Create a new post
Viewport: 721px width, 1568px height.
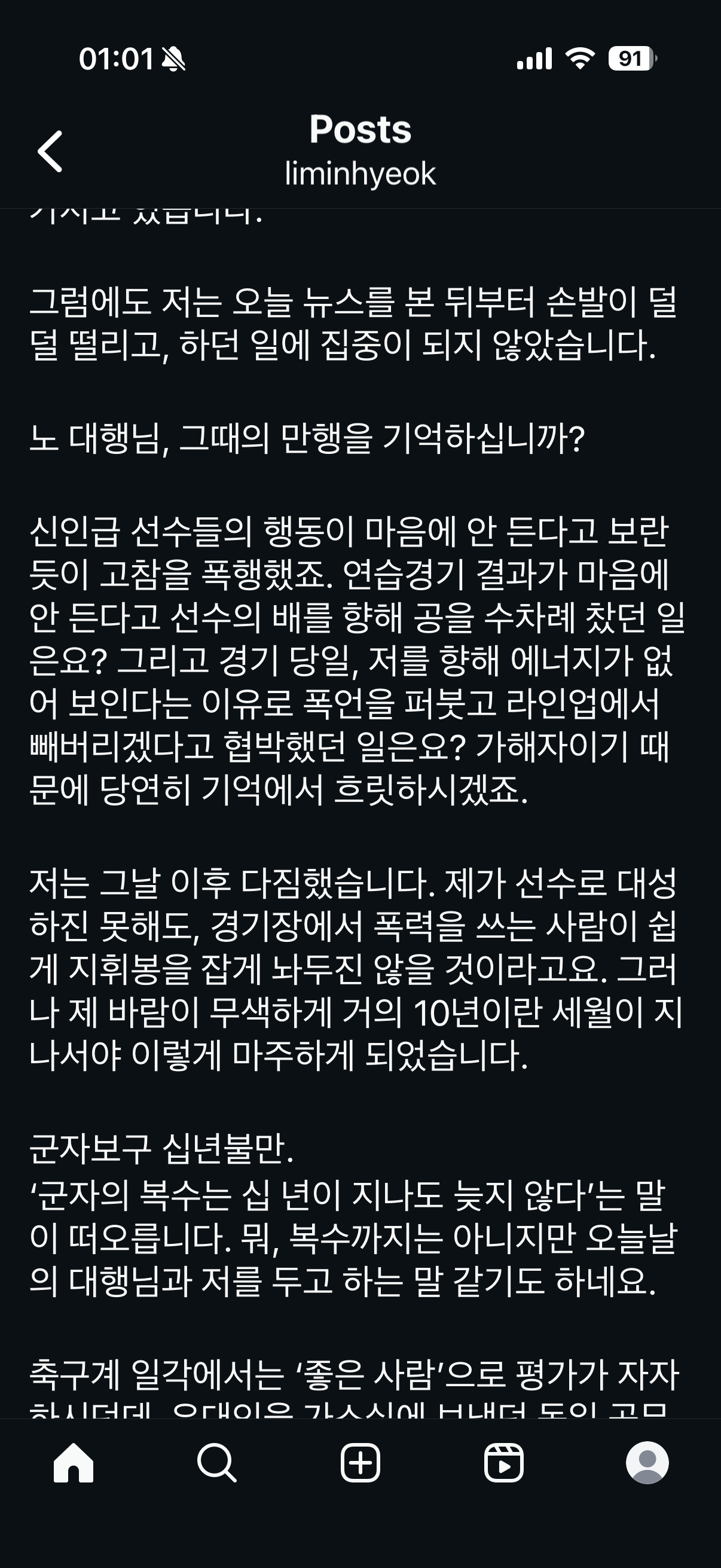[360, 1463]
